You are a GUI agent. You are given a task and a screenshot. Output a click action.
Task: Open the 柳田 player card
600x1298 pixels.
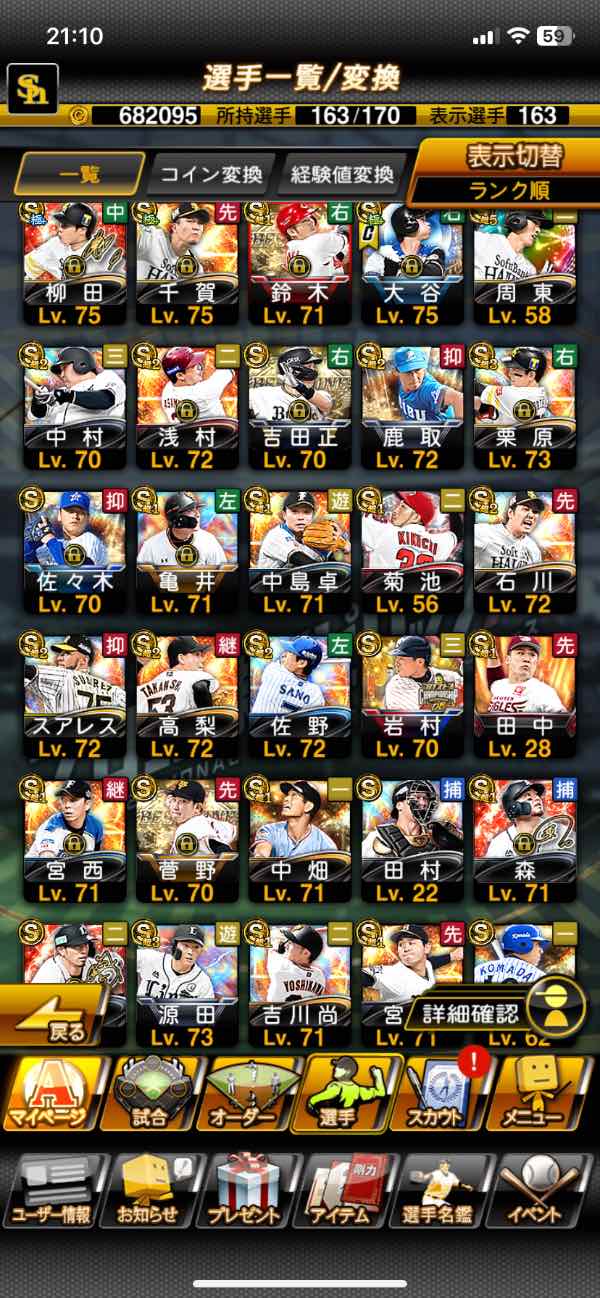tap(71, 260)
